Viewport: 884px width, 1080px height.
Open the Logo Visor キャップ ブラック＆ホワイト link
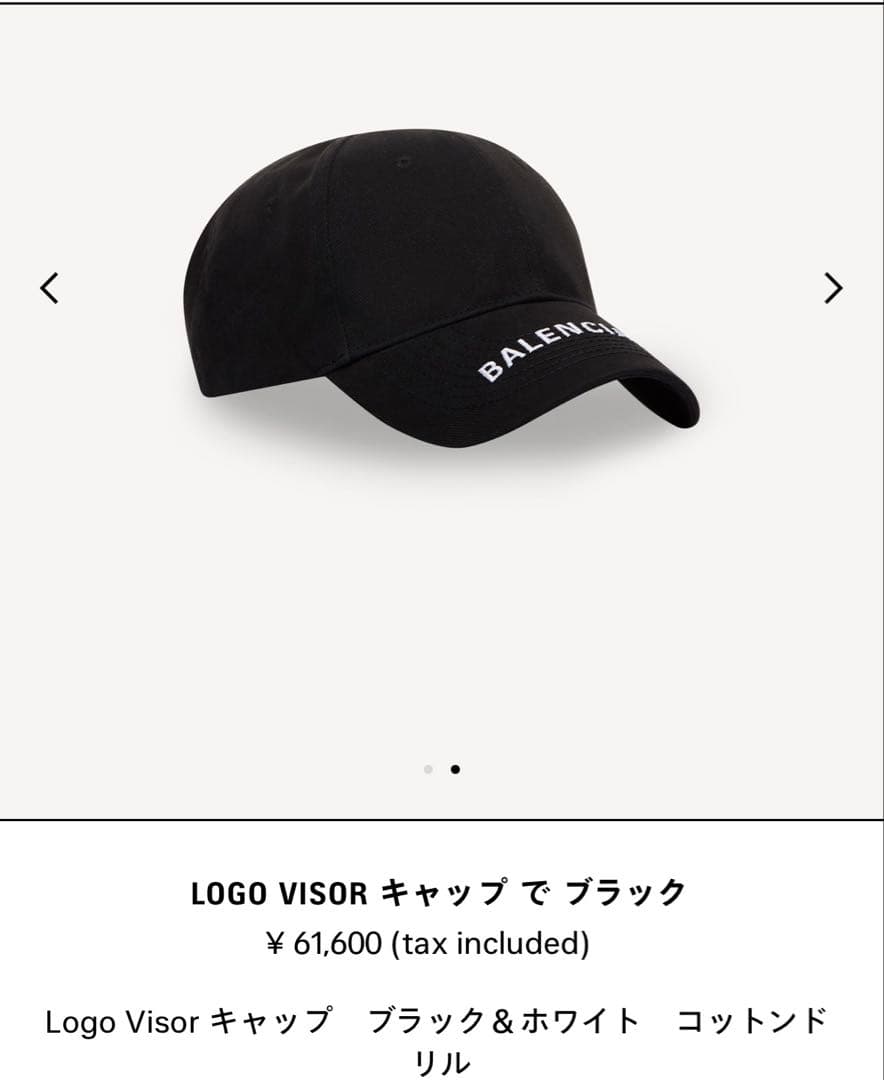[440, 1022]
